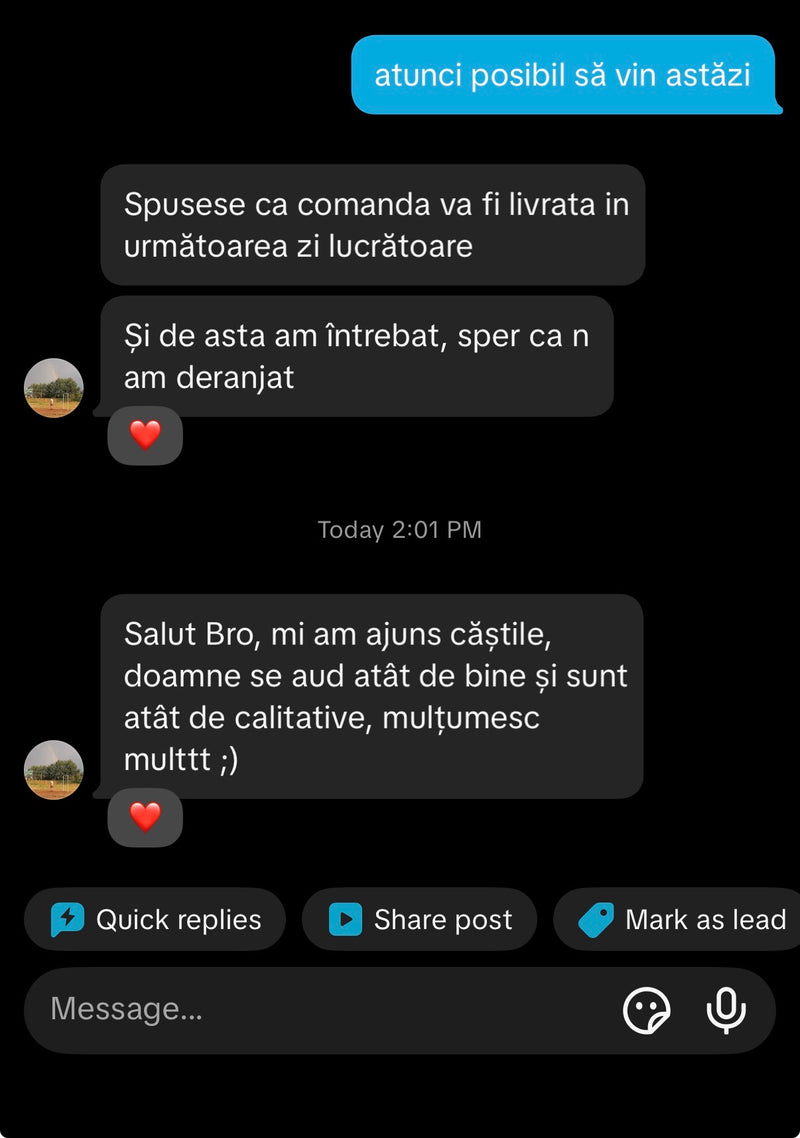The height and width of the screenshot is (1138, 800).
Task: Open Quick replies
Action: (156, 920)
